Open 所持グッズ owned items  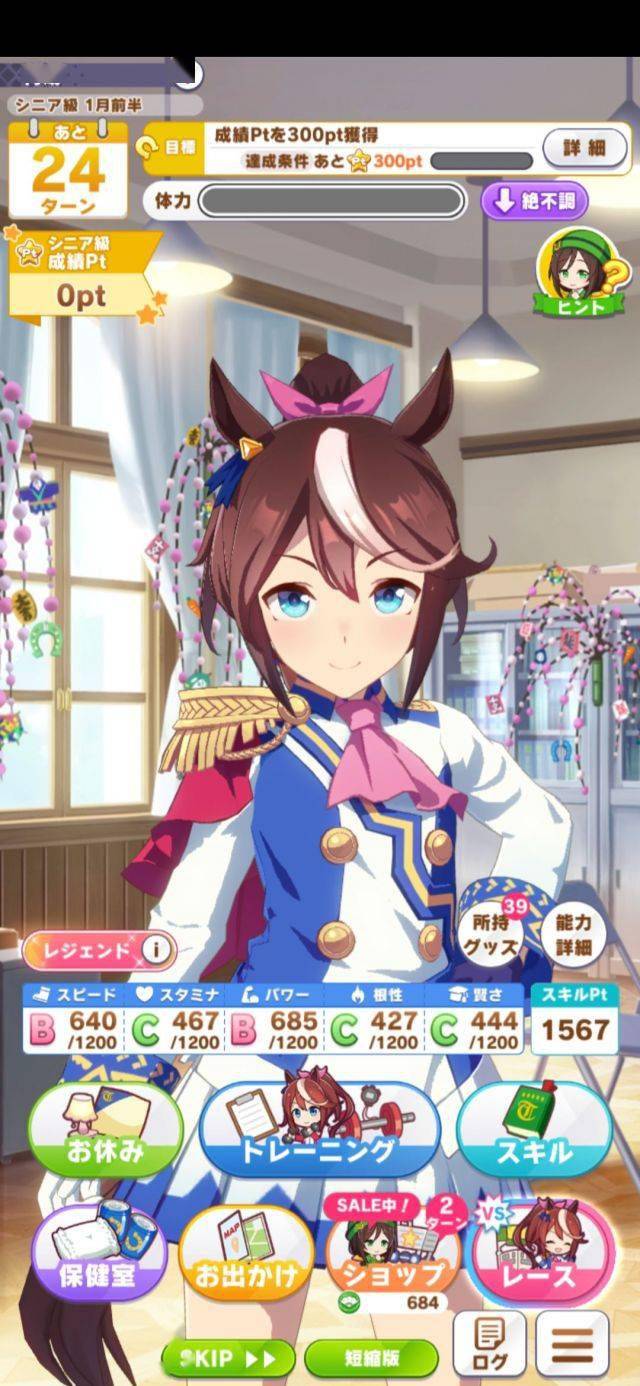tap(492, 936)
